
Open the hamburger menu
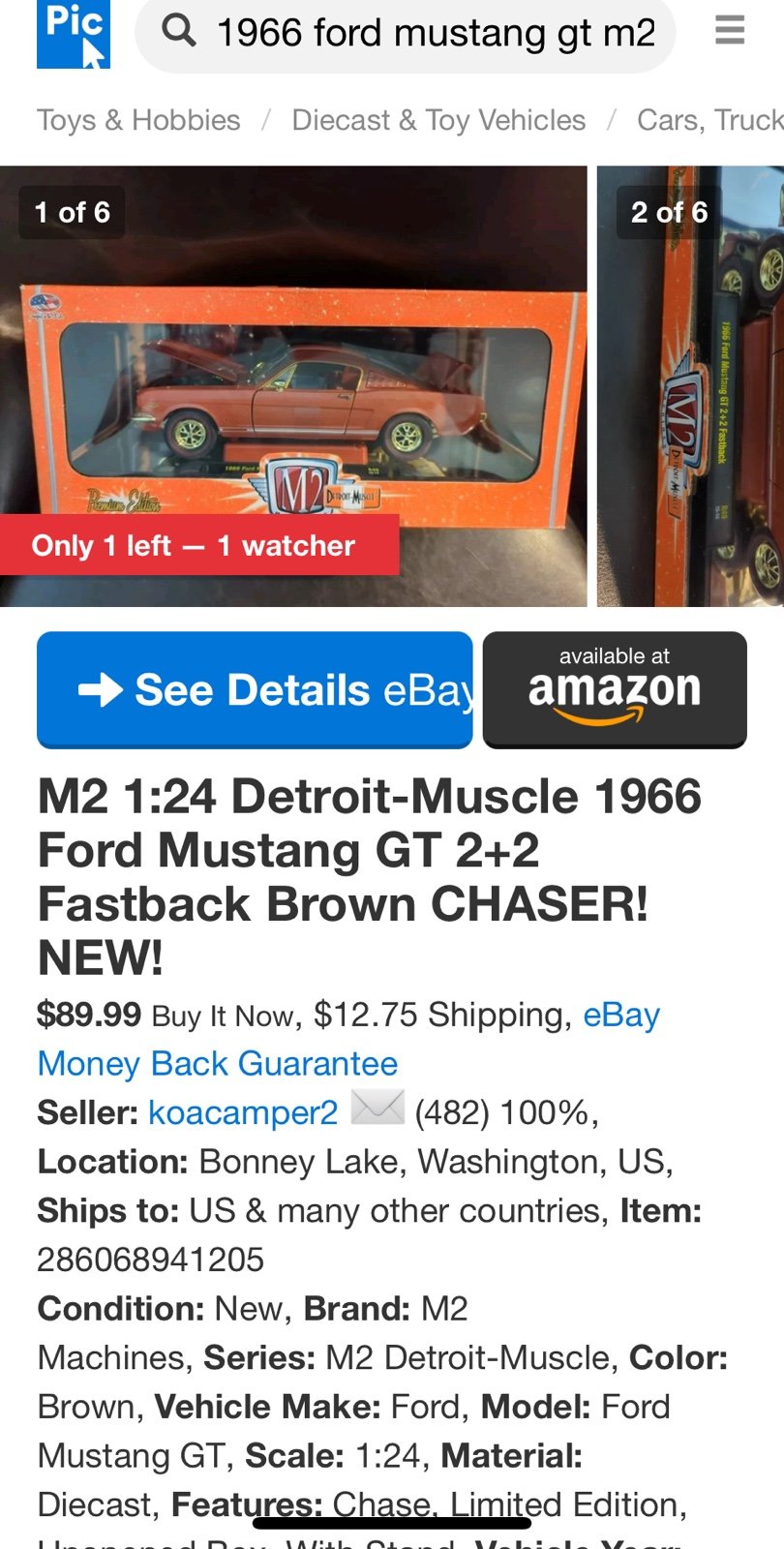[730, 30]
